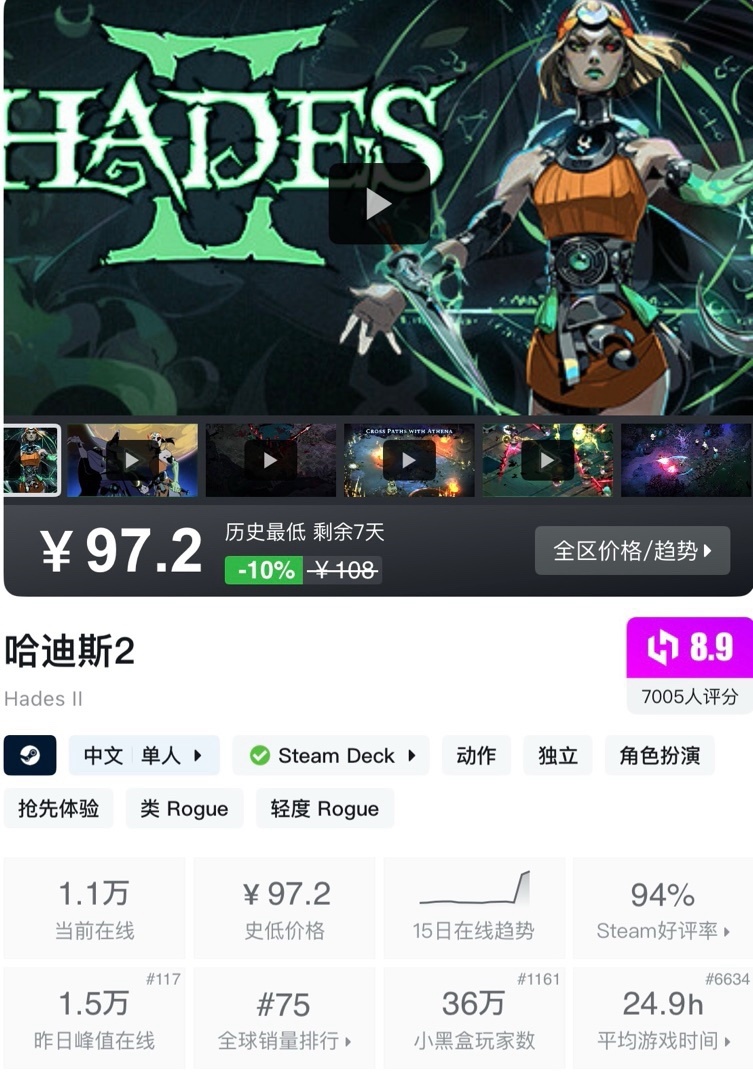Open 平均游戏时间 details

tap(663, 1018)
